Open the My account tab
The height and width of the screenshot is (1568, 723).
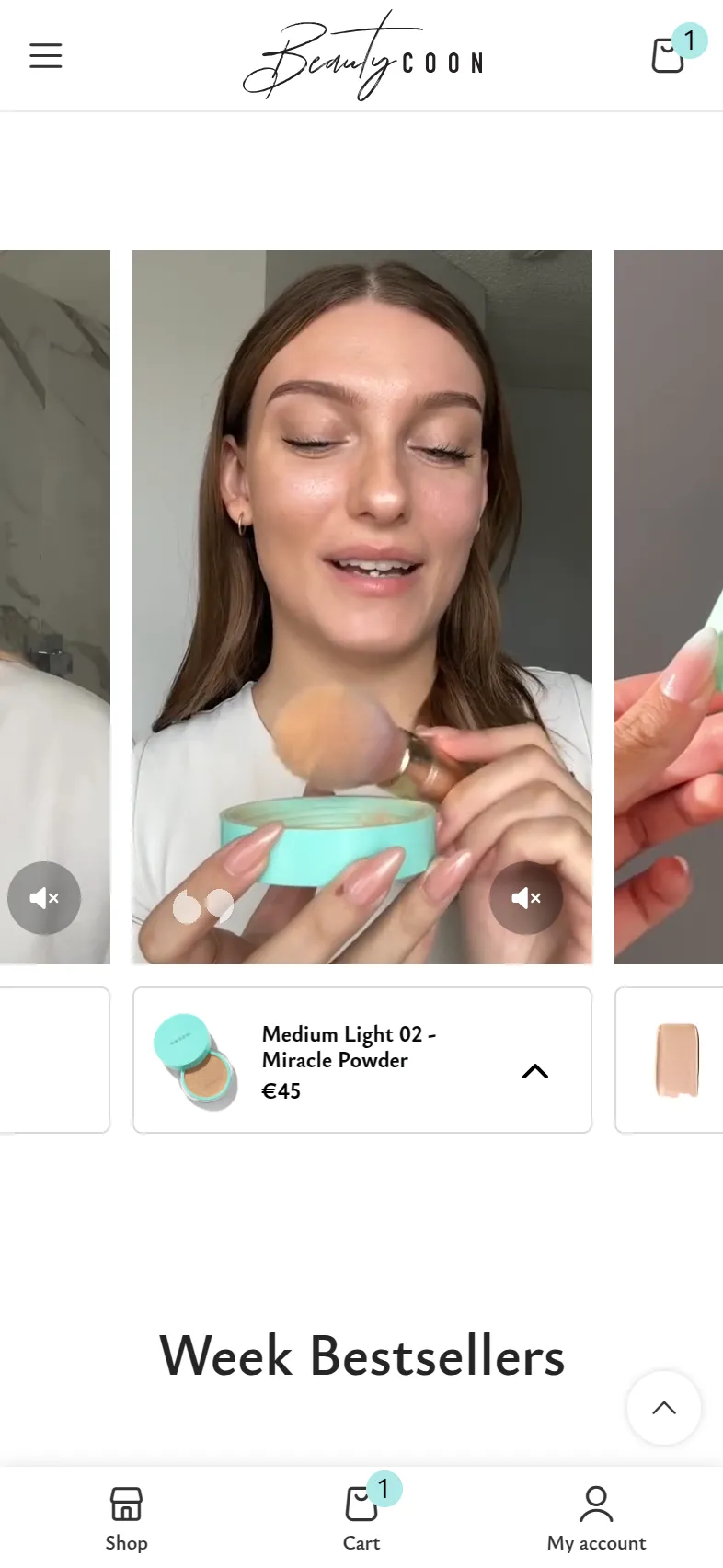(x=596, y=1518)
